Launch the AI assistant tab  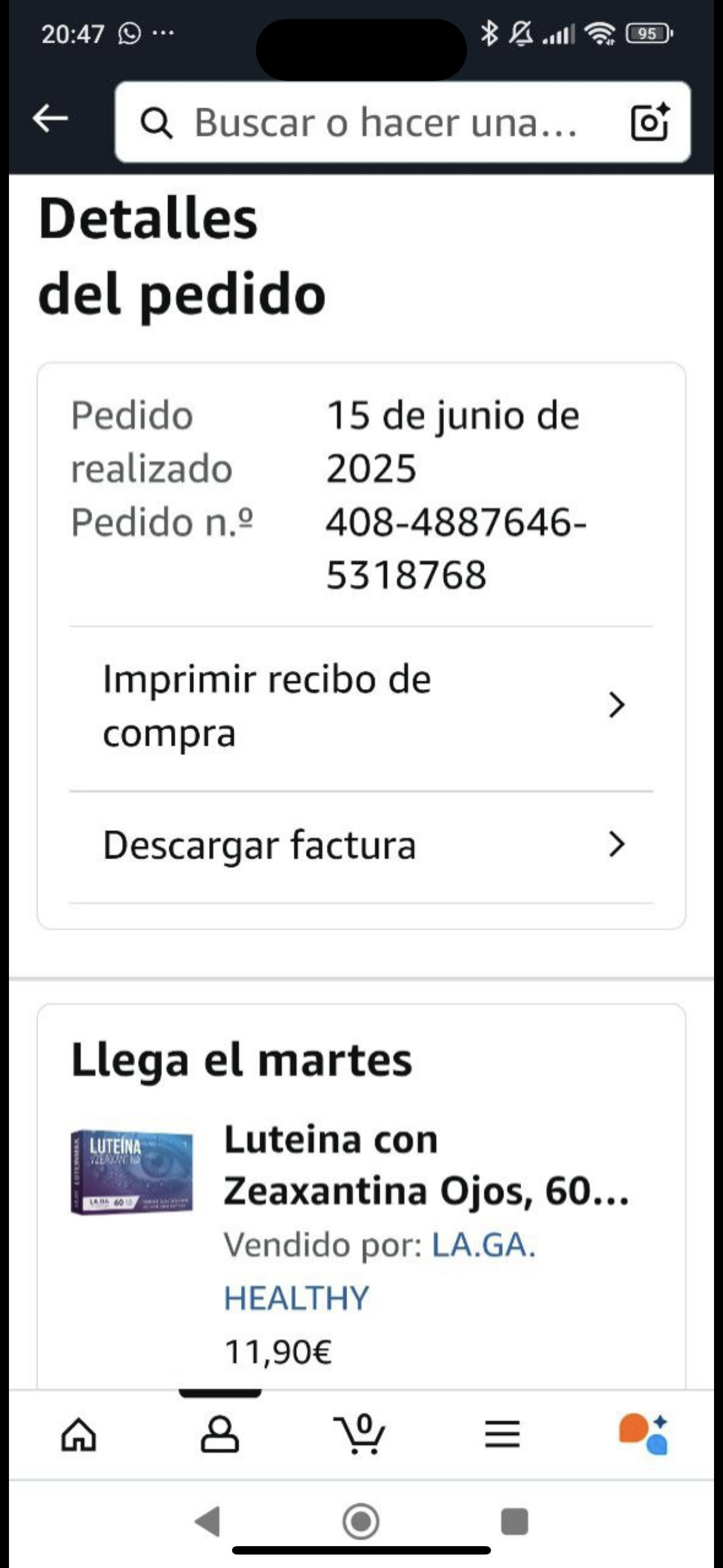coord(643,1434)
